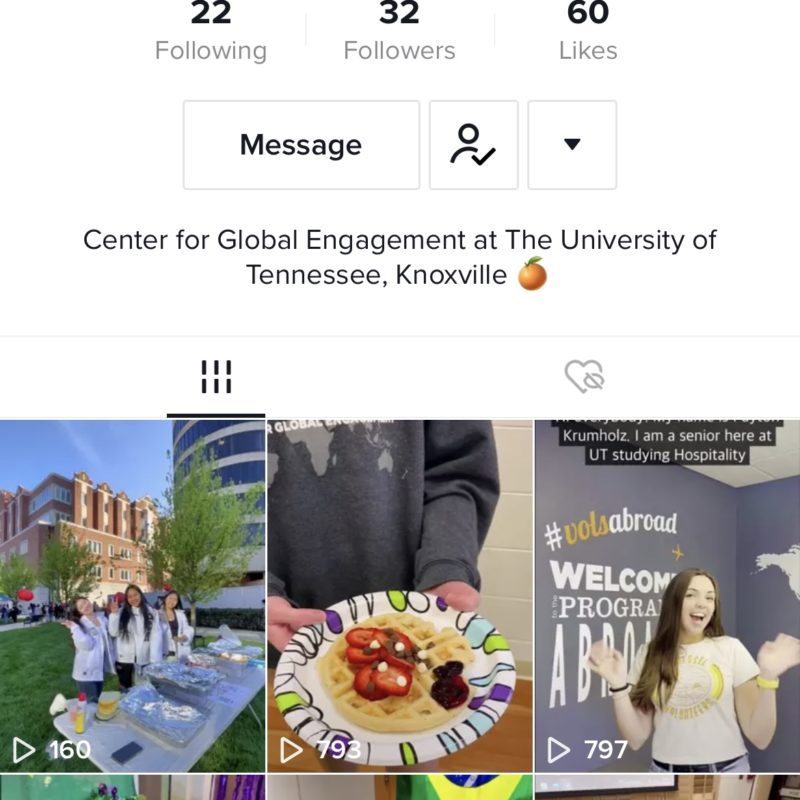Switch to the videos grid tab
This screenshot has width=800, height=800.
(x=216, y=377)
